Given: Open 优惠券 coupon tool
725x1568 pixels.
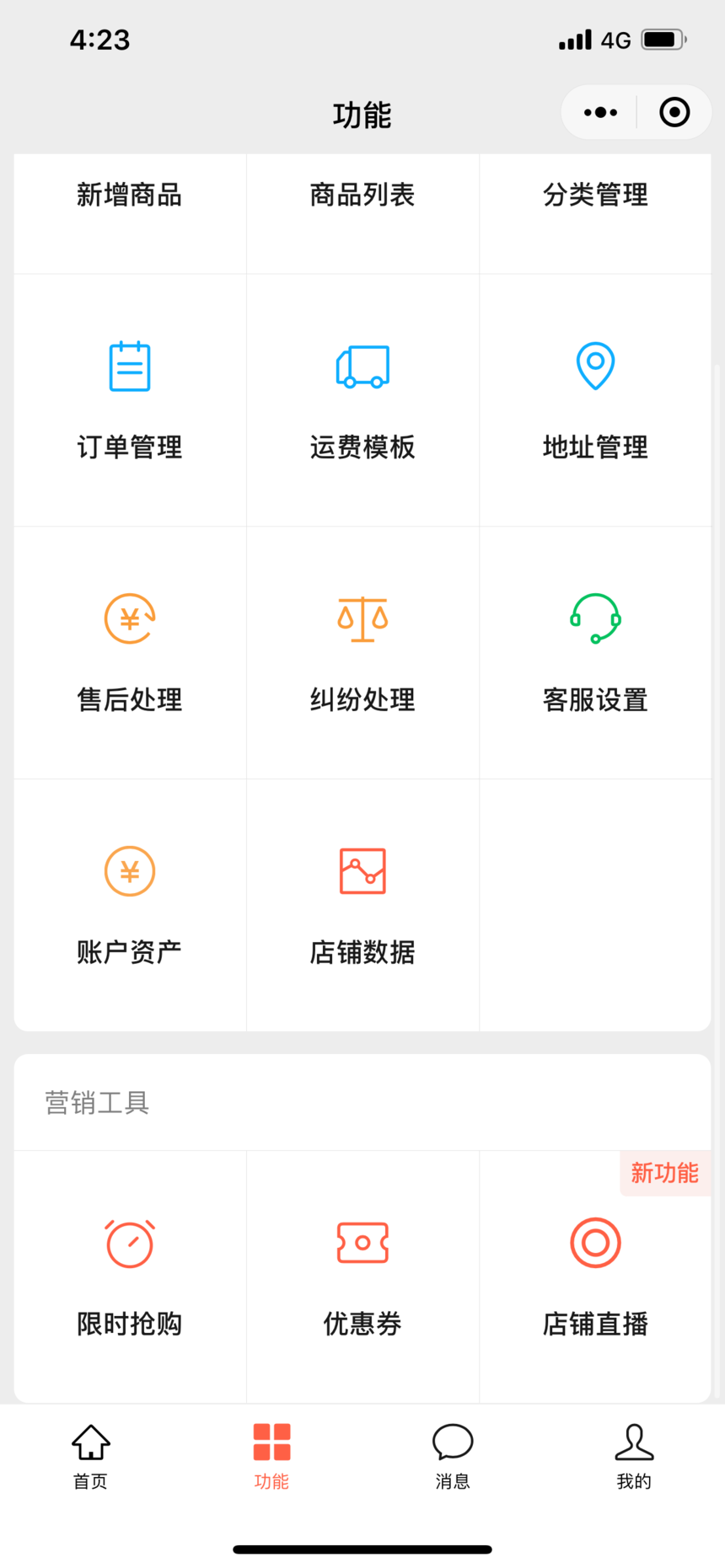Looking at the screenshot, I should tap(362, 1276).
